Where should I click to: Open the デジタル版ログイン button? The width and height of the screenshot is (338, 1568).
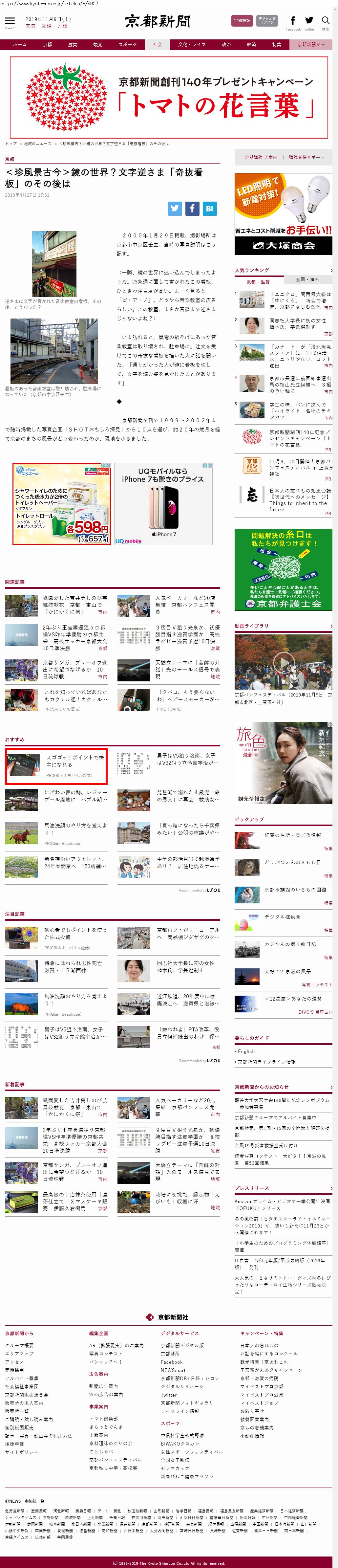point(266,21)
